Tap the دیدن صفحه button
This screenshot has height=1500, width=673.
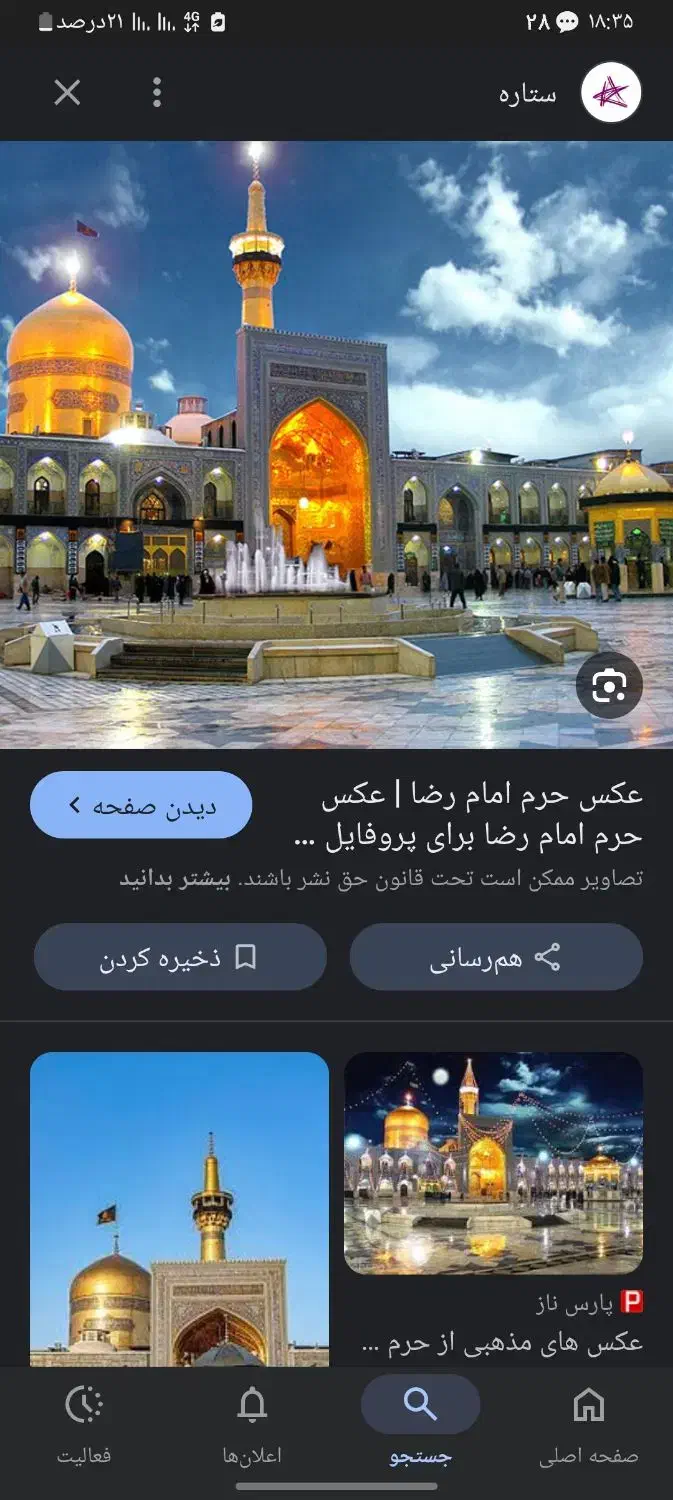pyautogui.click(x=141, y=805)
